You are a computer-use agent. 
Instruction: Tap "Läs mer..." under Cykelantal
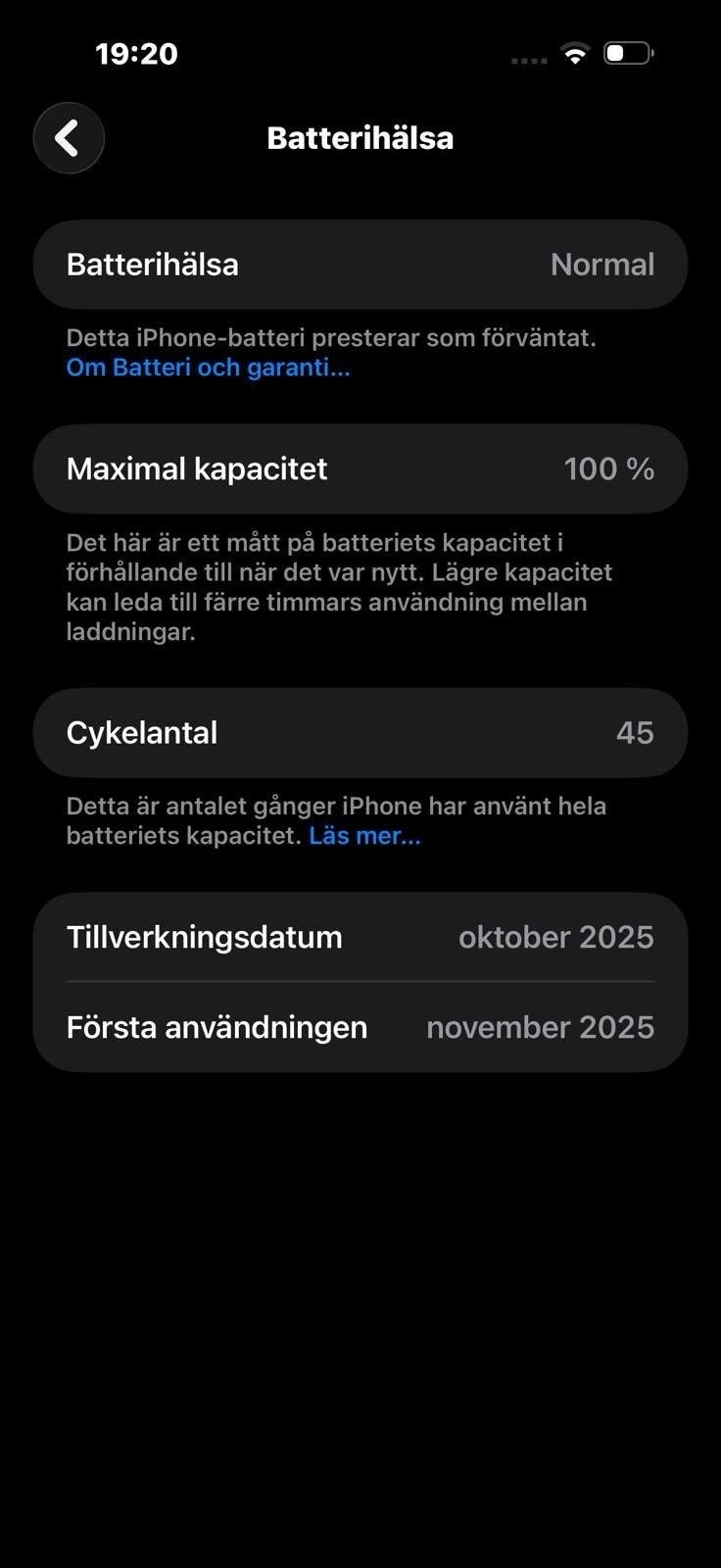coord(364,836)
